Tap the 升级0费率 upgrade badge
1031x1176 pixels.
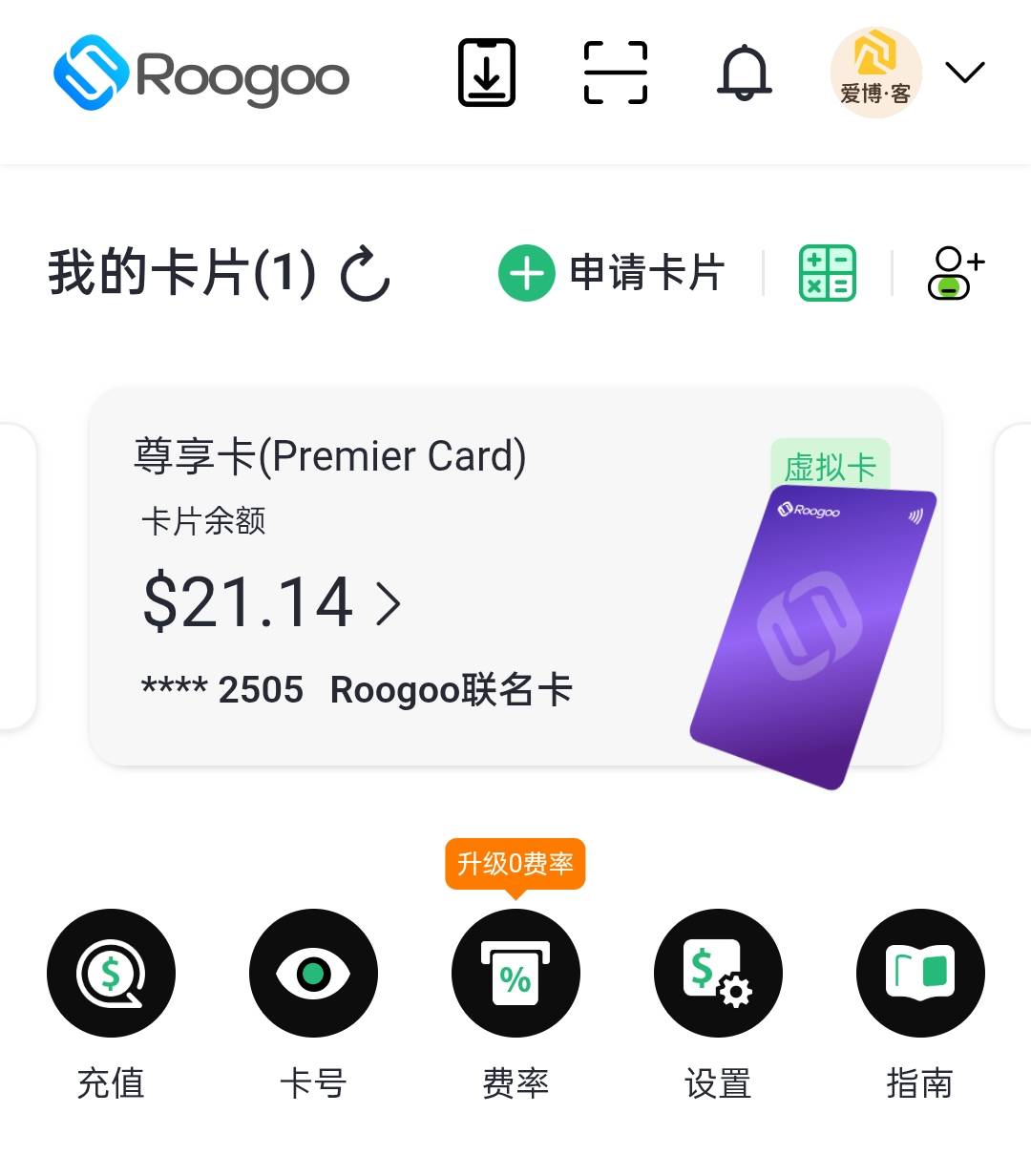tap(515, 864)
